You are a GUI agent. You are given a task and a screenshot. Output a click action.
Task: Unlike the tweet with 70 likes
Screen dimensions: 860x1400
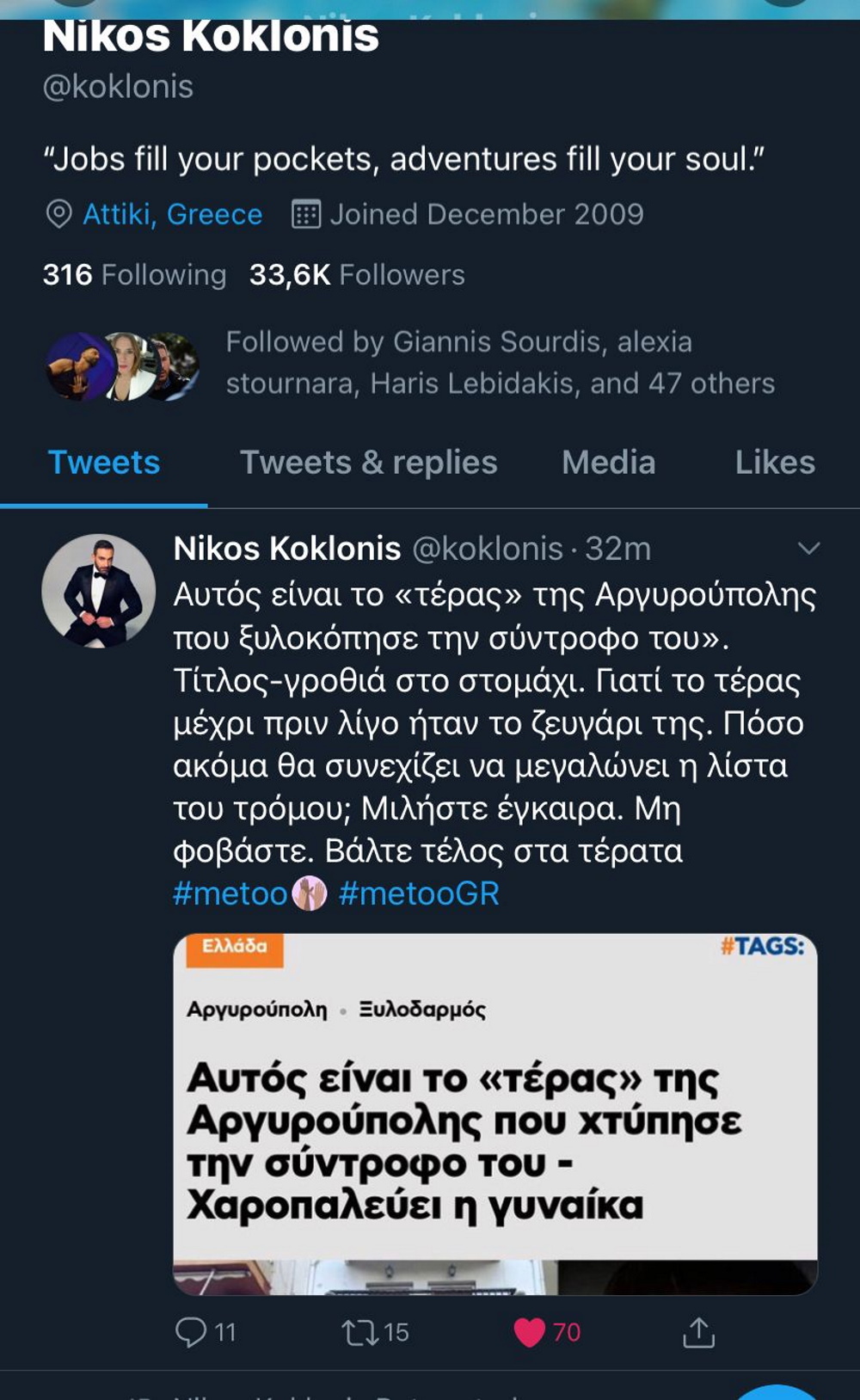[547, 1332]
